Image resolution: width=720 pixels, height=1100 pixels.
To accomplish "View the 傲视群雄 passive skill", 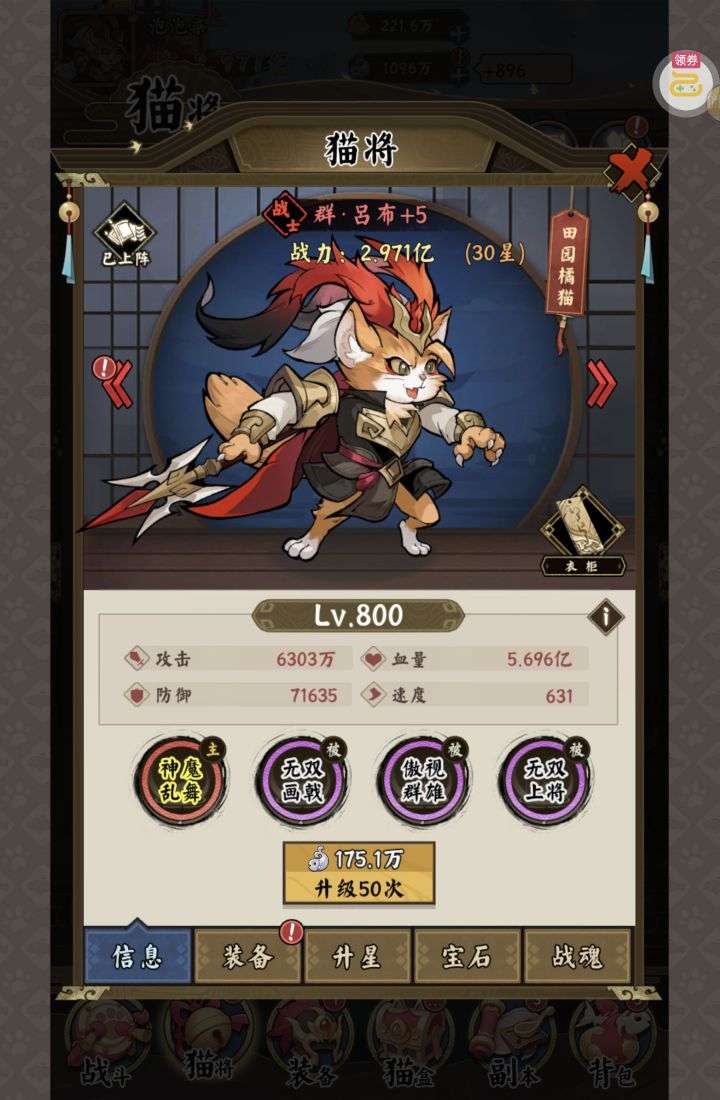I will (x=423, y=780).
